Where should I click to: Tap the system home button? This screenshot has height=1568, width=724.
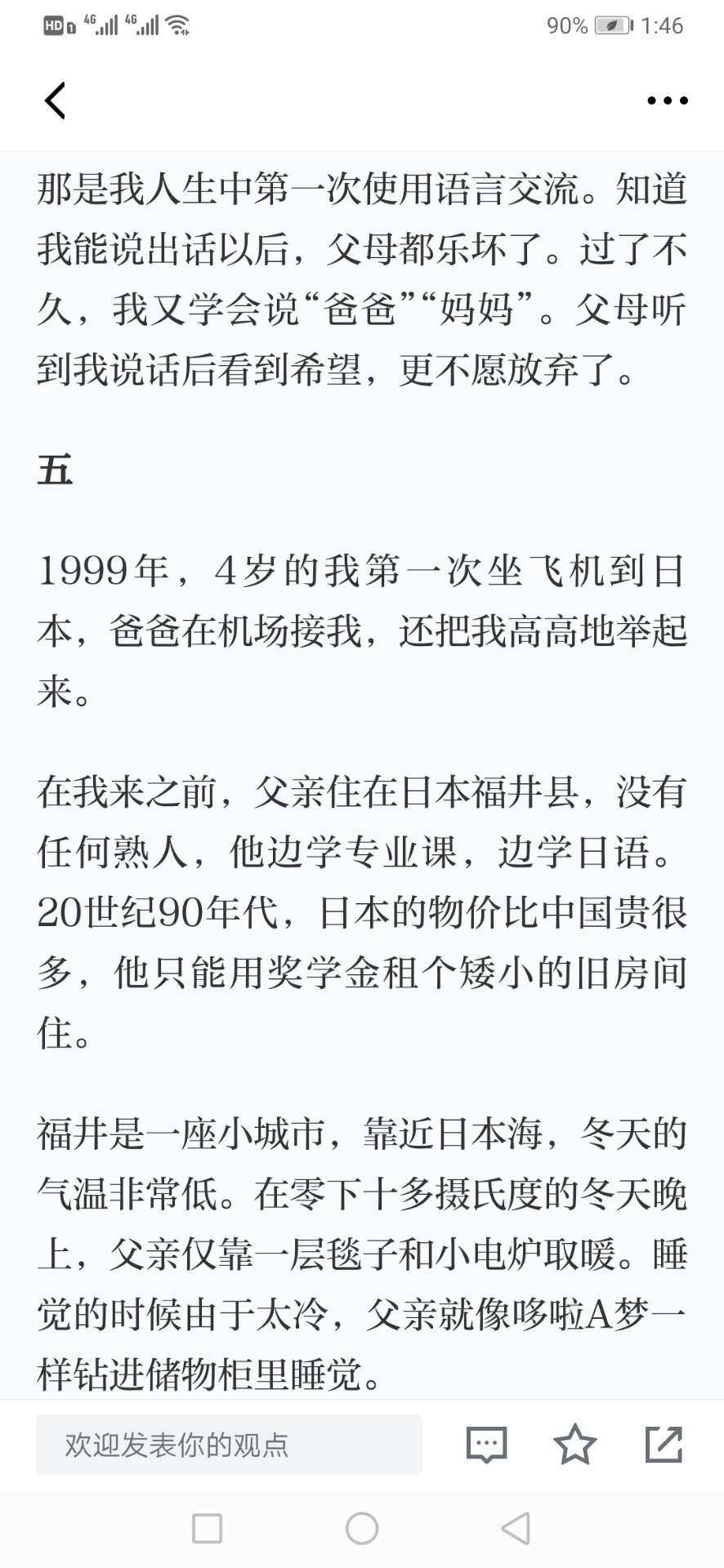362,1528
